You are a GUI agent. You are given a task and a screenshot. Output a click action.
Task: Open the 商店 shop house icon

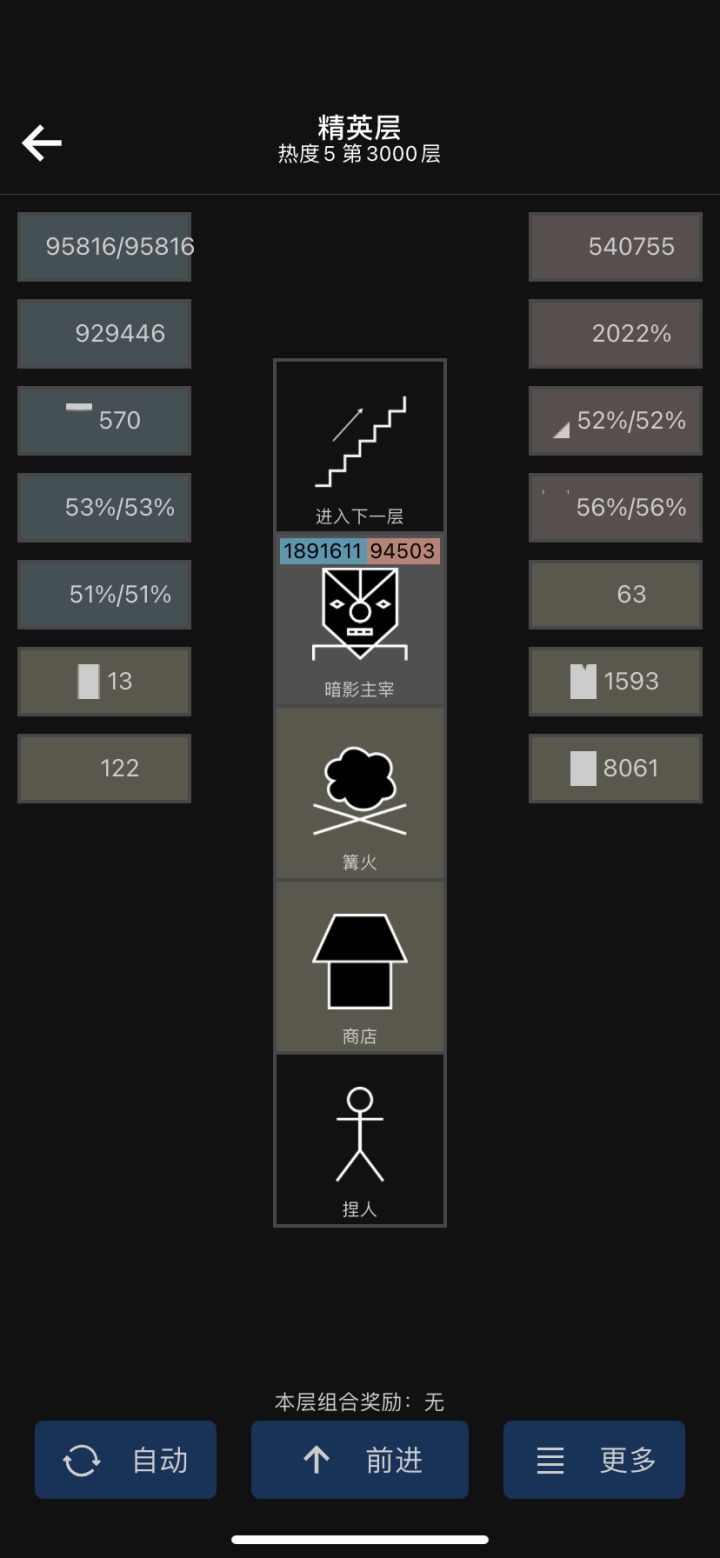click(x=359, y=960)
